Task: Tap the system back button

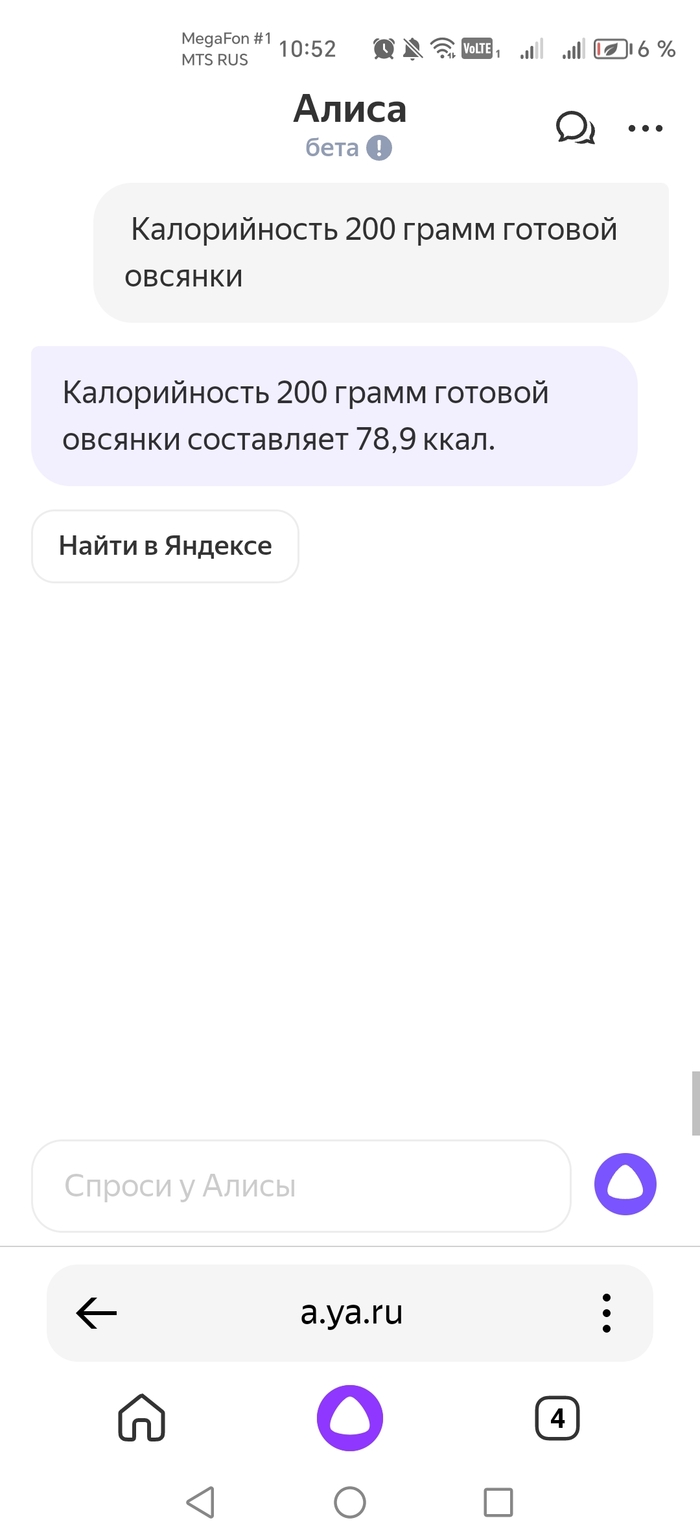Action: (201, 1501)
